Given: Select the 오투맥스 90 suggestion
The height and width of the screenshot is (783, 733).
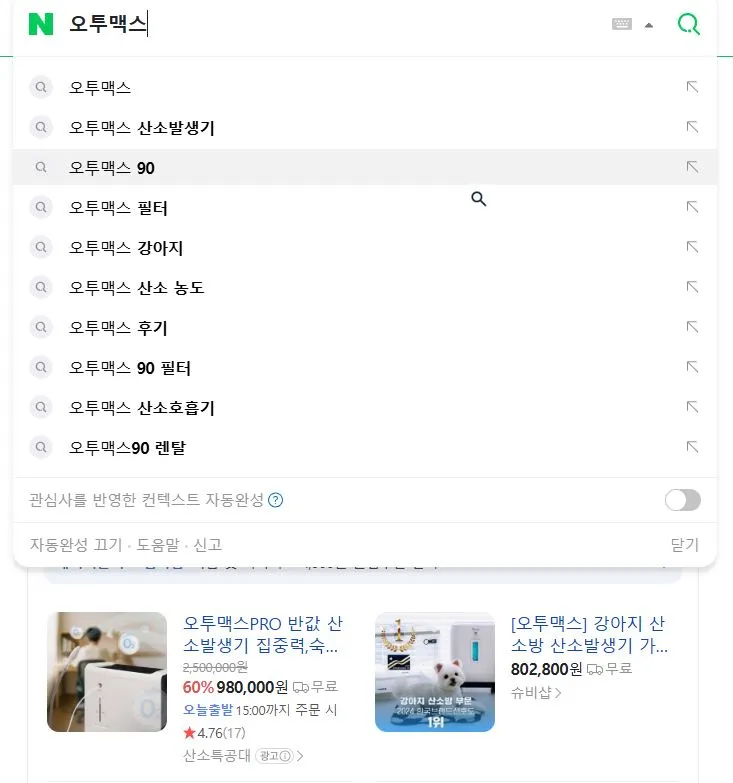Looking at the screenshot, I should (112, 167).
